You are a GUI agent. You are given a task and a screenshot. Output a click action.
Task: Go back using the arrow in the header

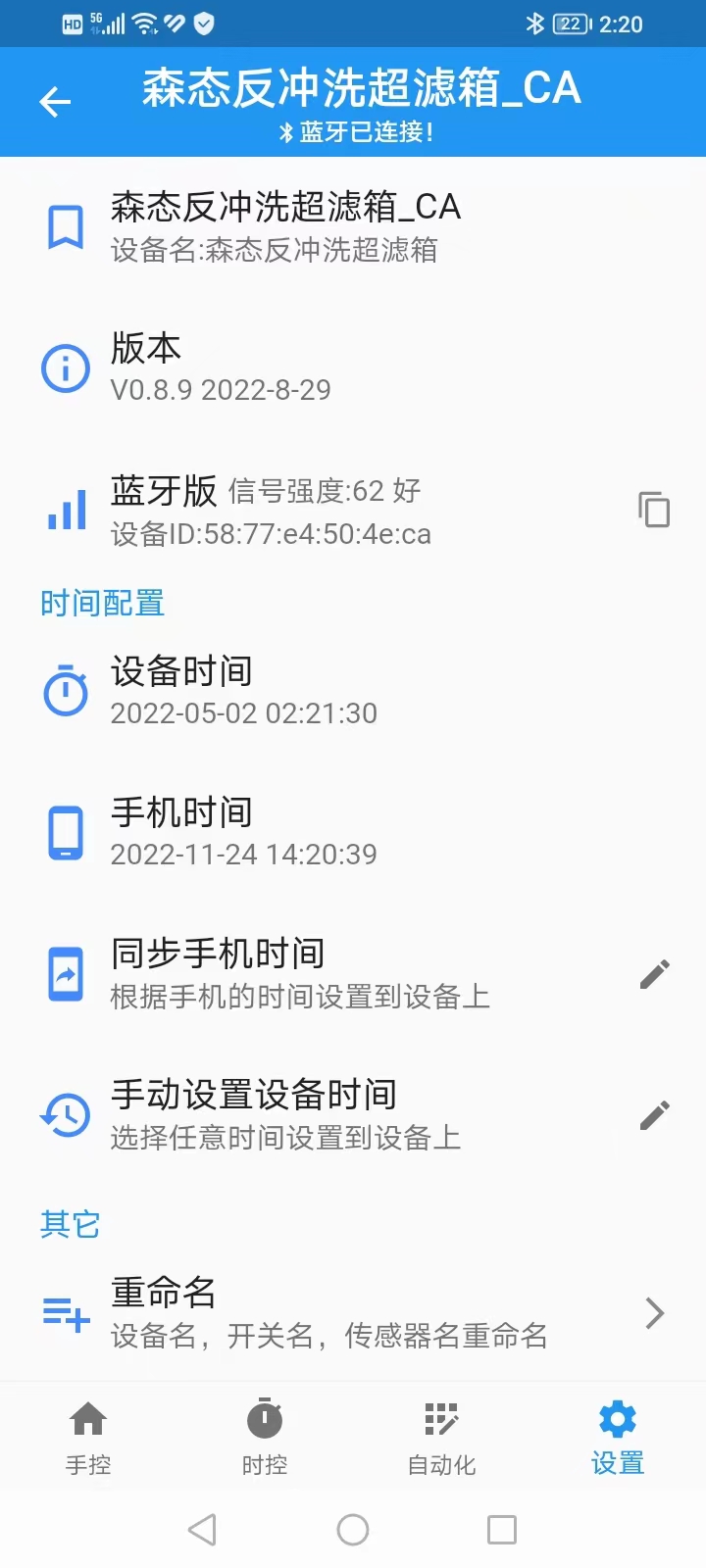pos(55,102)
